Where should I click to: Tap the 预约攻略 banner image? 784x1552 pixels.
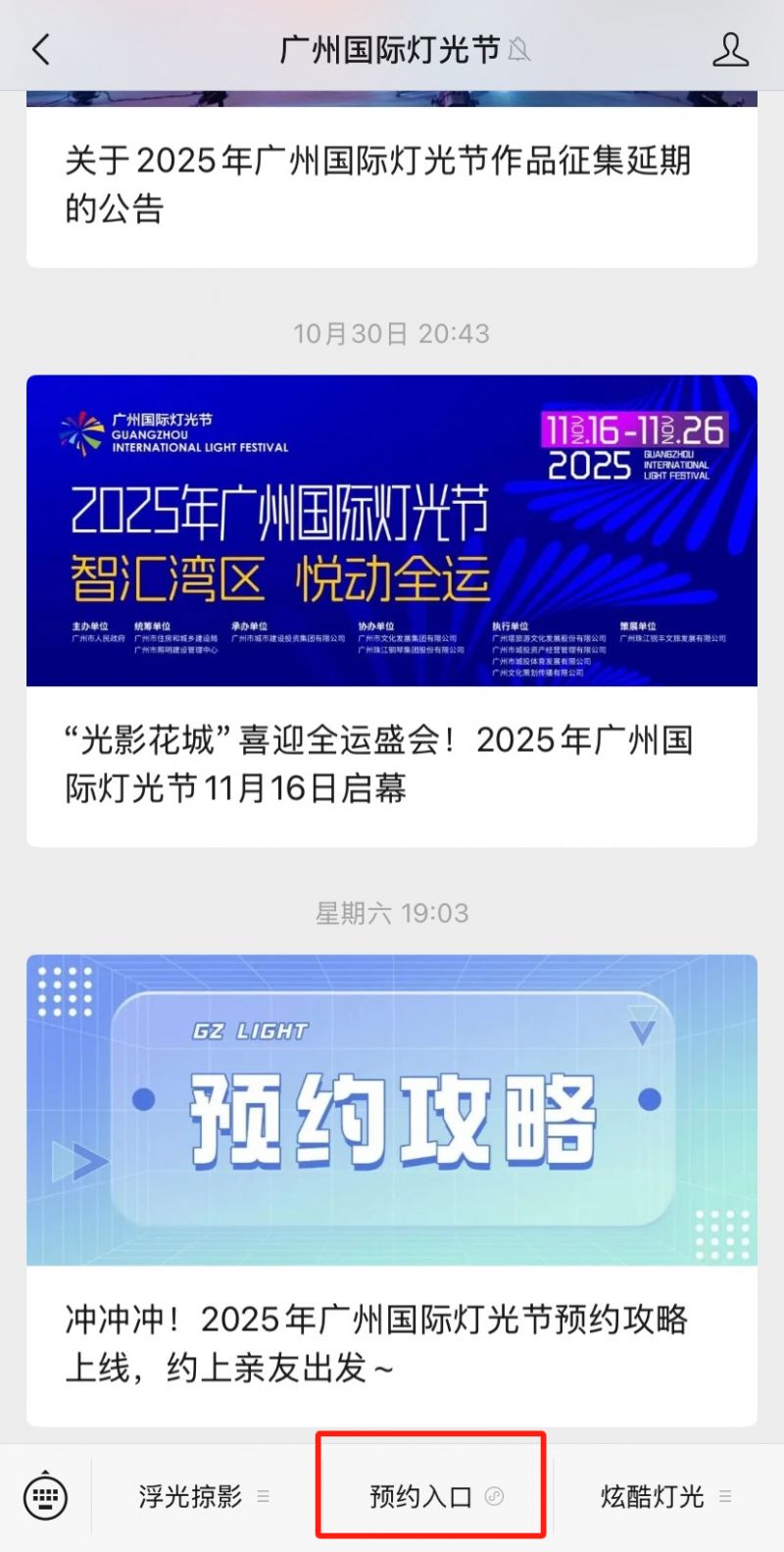392,1108
